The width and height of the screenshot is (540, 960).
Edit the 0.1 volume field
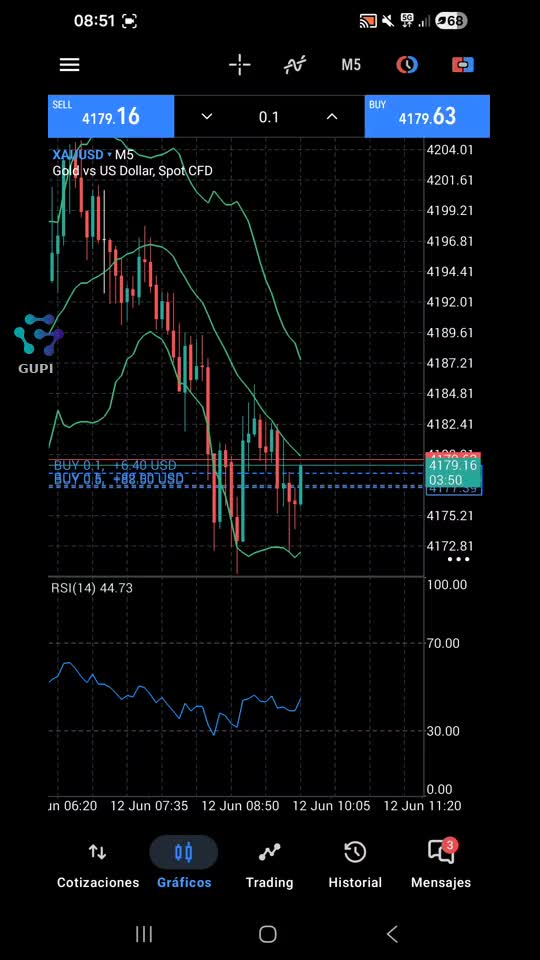269,117
